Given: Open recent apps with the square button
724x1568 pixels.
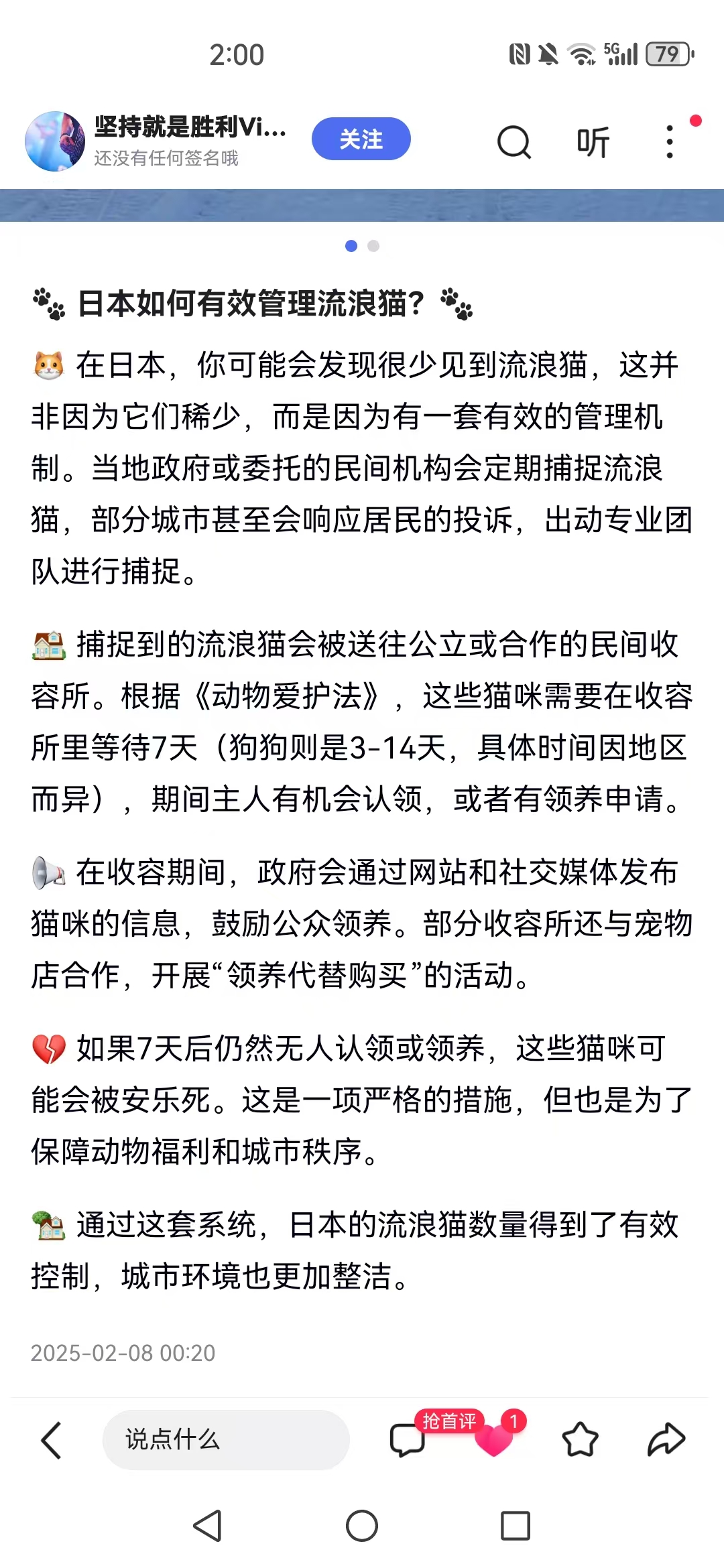Looking at the screenshot, I should pos(516,1526).
